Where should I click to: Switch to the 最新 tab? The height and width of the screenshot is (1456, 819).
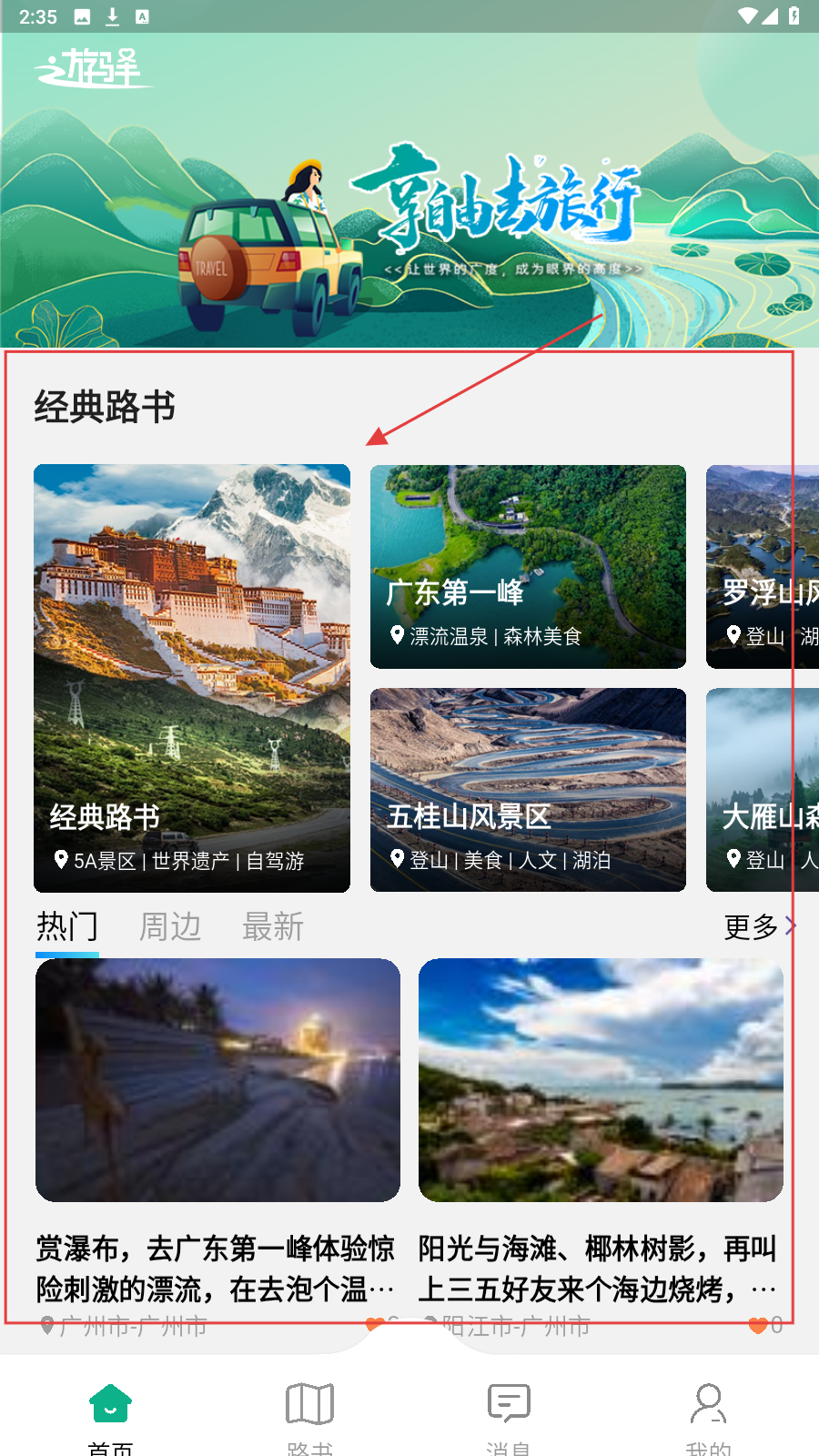click(x=272, y=927)
